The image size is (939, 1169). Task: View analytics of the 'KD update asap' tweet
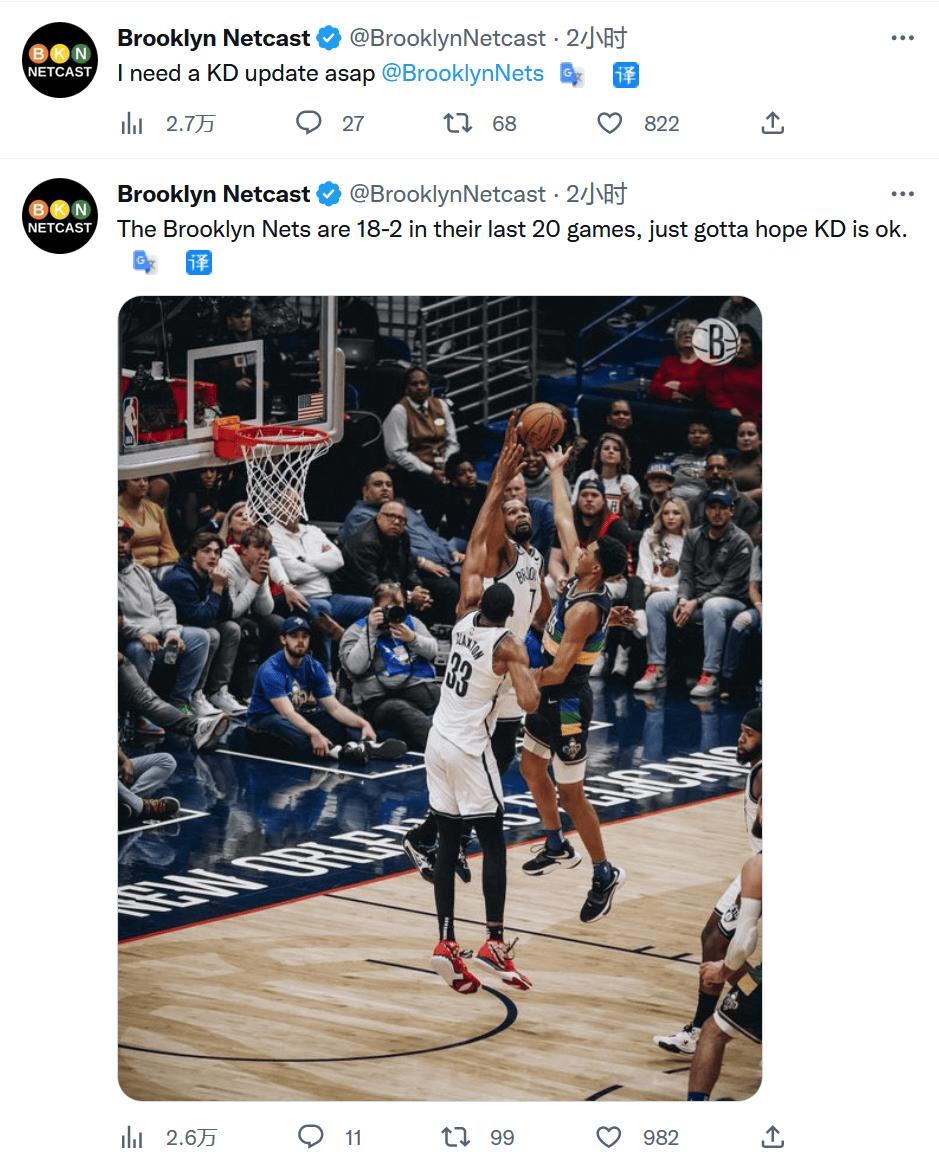tap(132, 123)
